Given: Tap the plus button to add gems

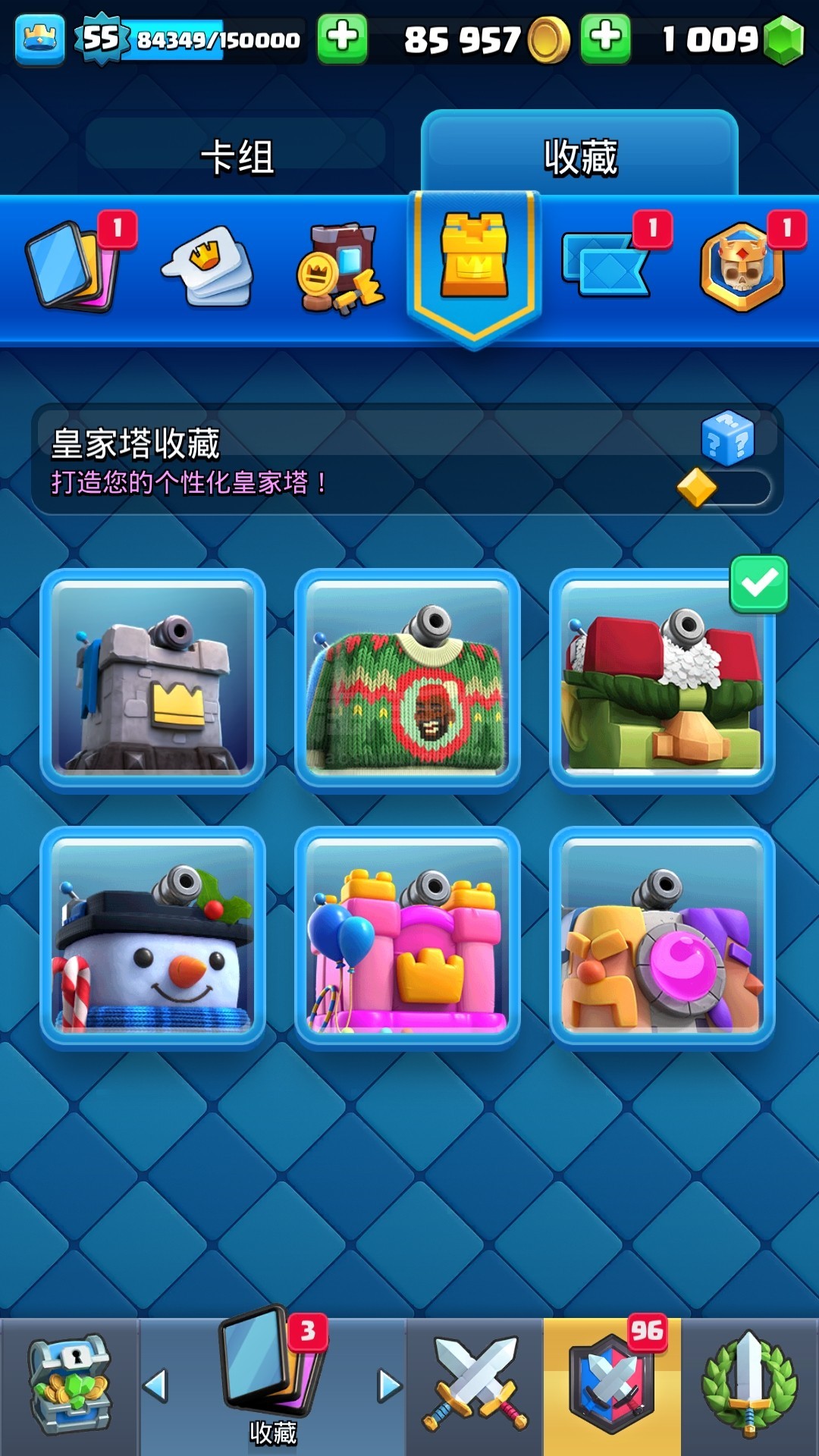Looking at the screenshot, I should [x=605, y=38].
